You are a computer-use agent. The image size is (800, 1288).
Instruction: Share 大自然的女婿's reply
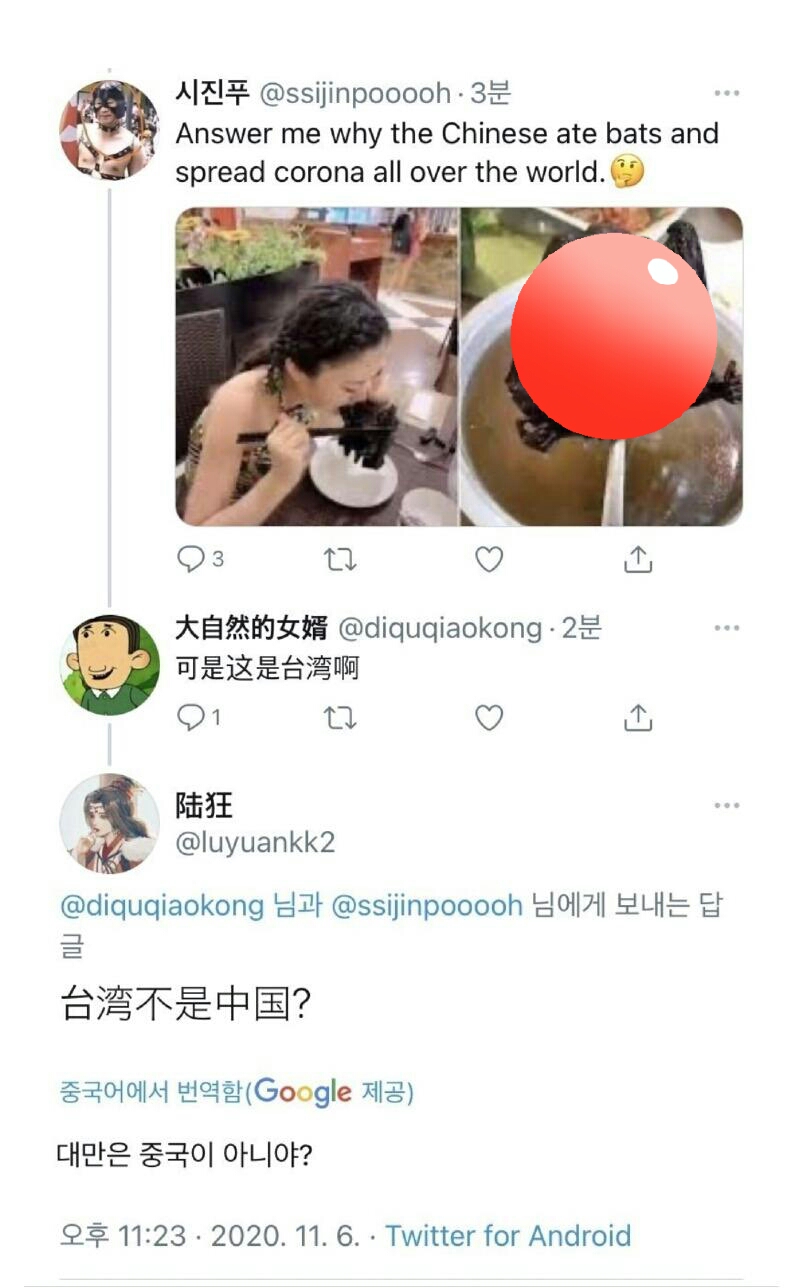pos(637,718)
